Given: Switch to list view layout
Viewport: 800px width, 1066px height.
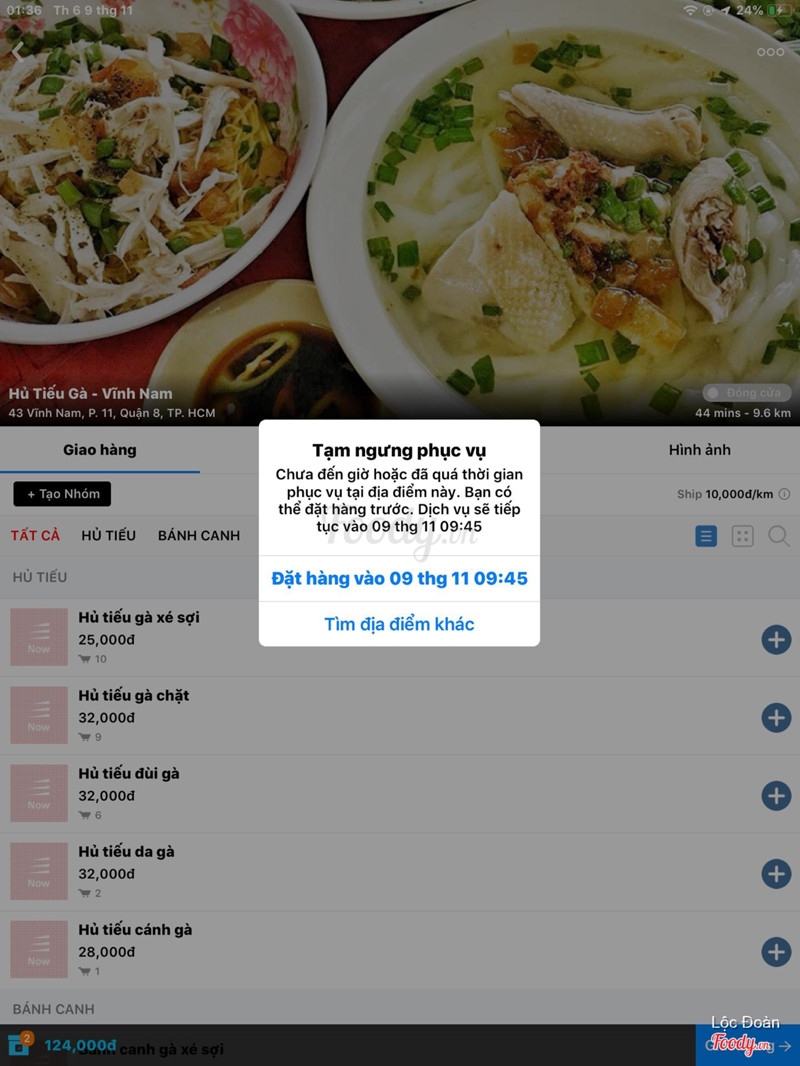Looking at the screenshot, I should pyautogui.click(x=706, y=537).
